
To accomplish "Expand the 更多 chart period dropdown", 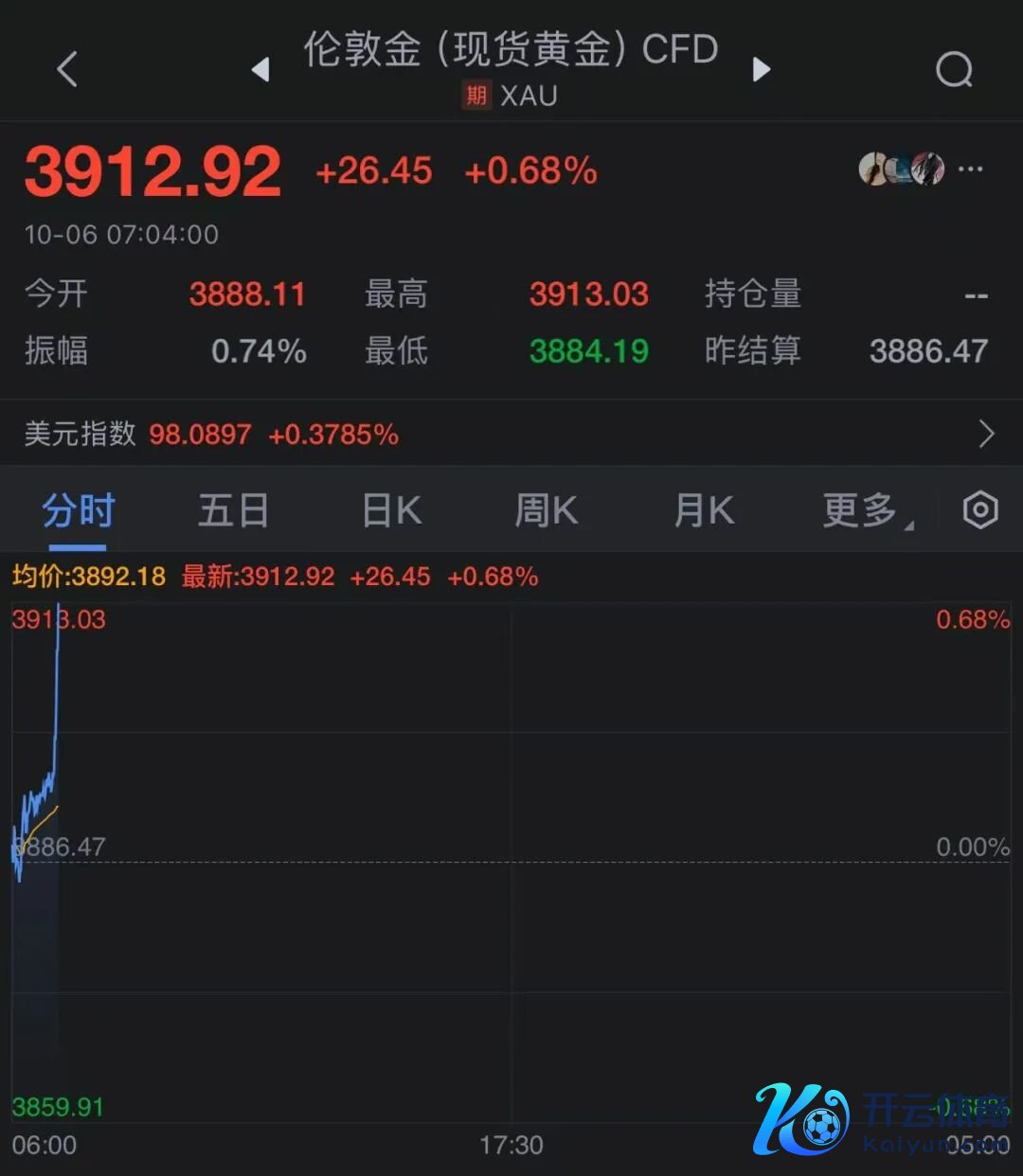I will click(x=865, y=511).
